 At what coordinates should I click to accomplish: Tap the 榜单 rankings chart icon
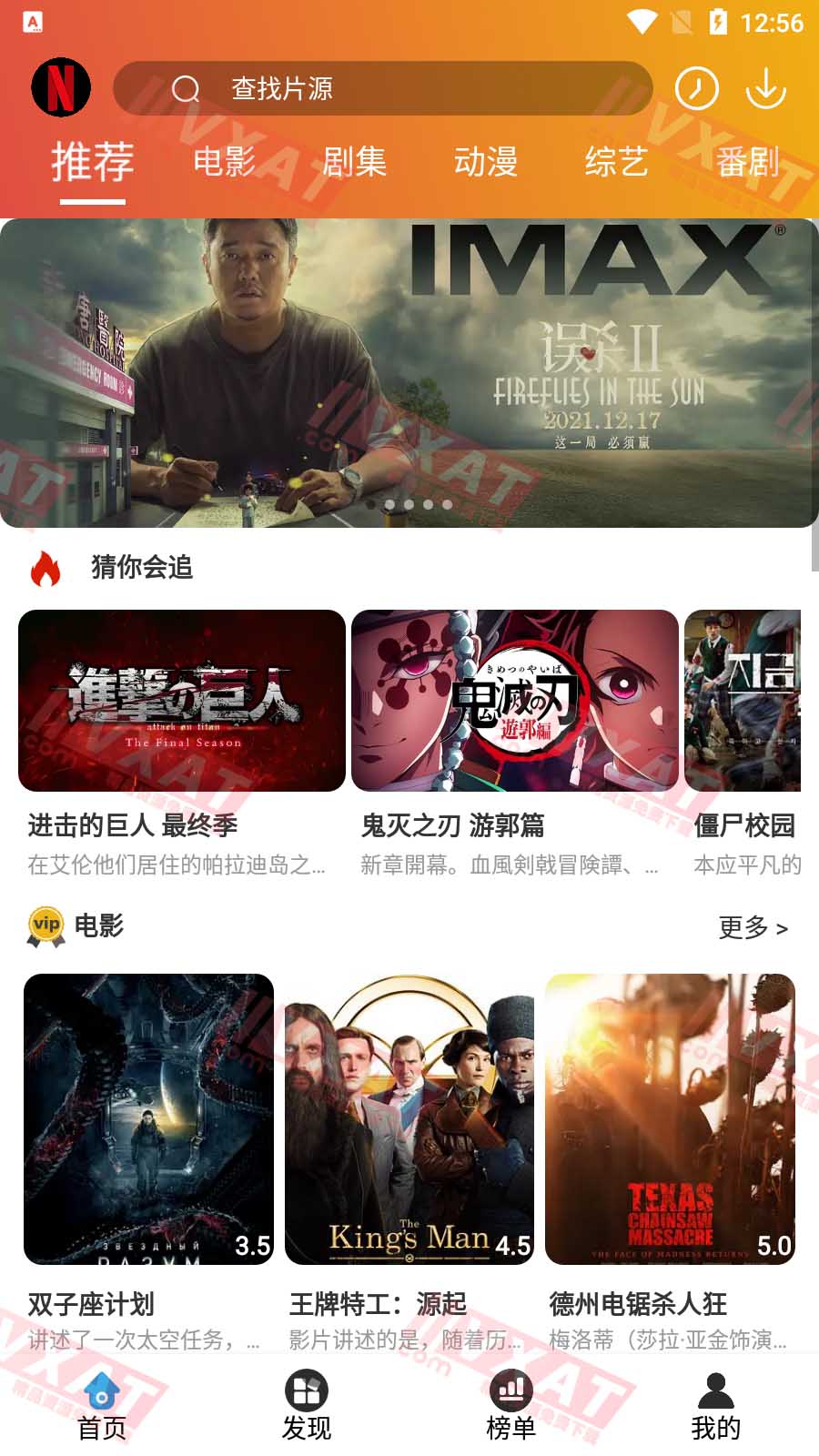coord(511,1391)
